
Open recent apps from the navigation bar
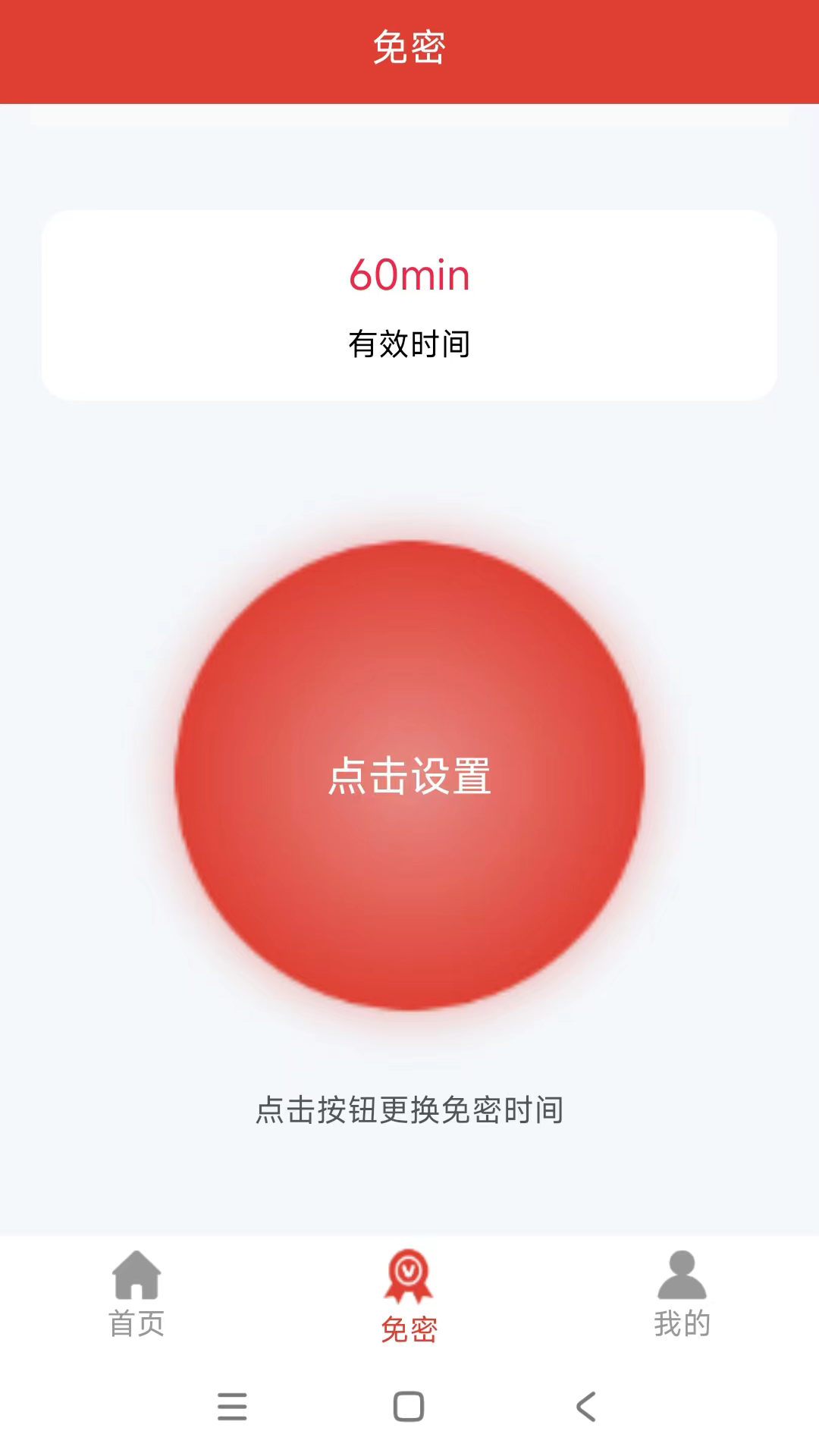tap(232, 1407)
